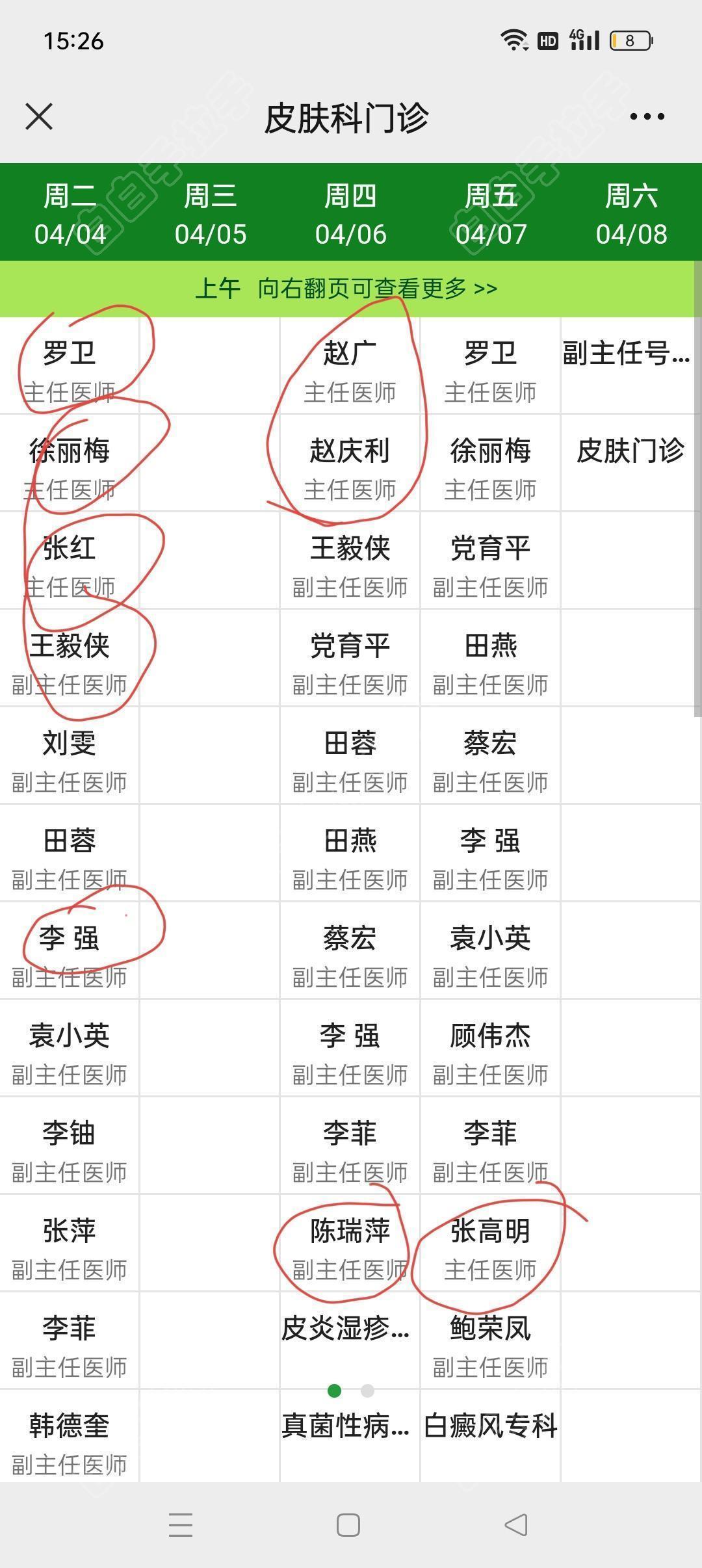
Task: Close the 皮肤科门诊 page
Action: [39, 117]
